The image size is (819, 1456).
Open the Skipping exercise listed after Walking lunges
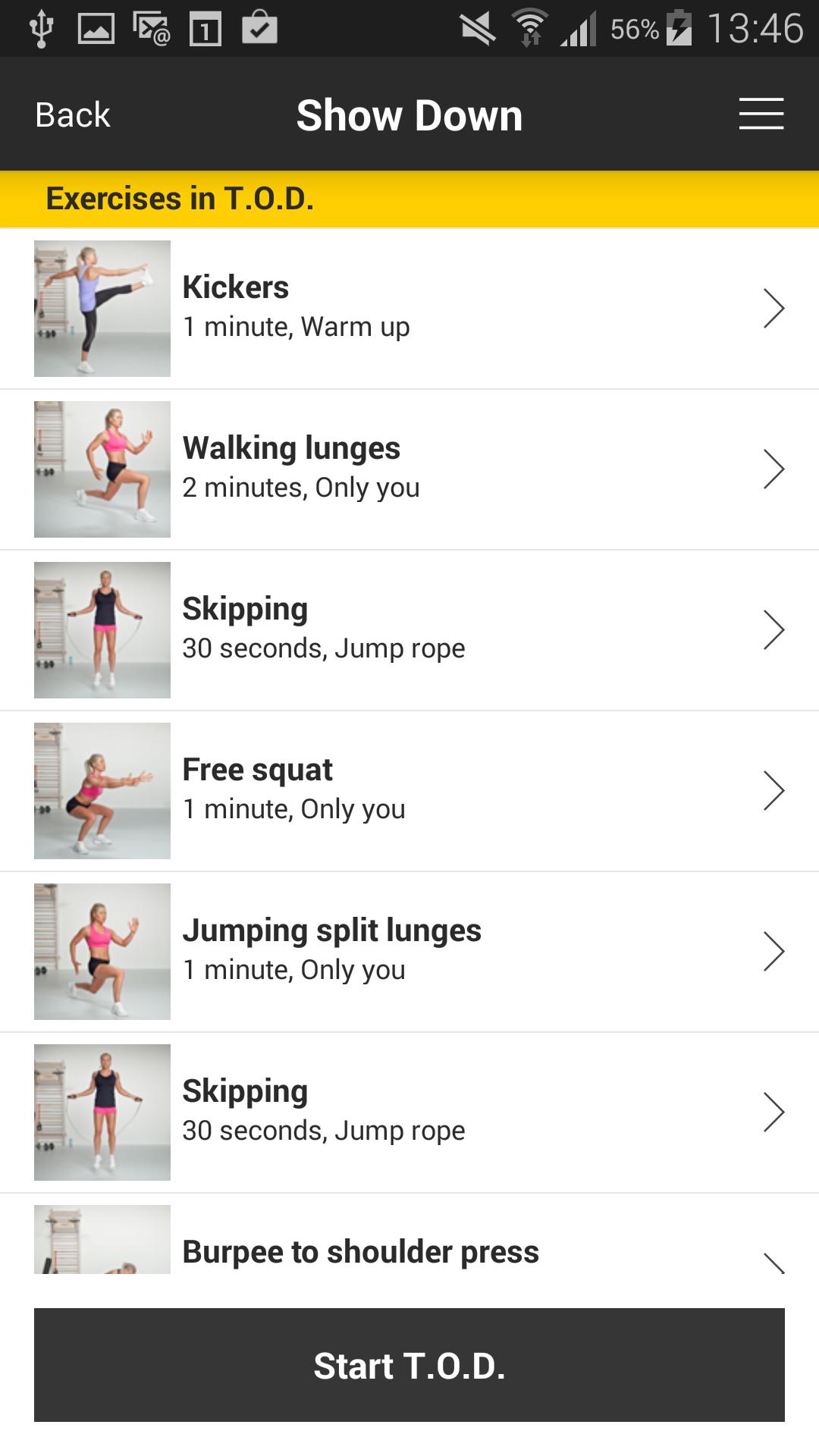point(409,630)
